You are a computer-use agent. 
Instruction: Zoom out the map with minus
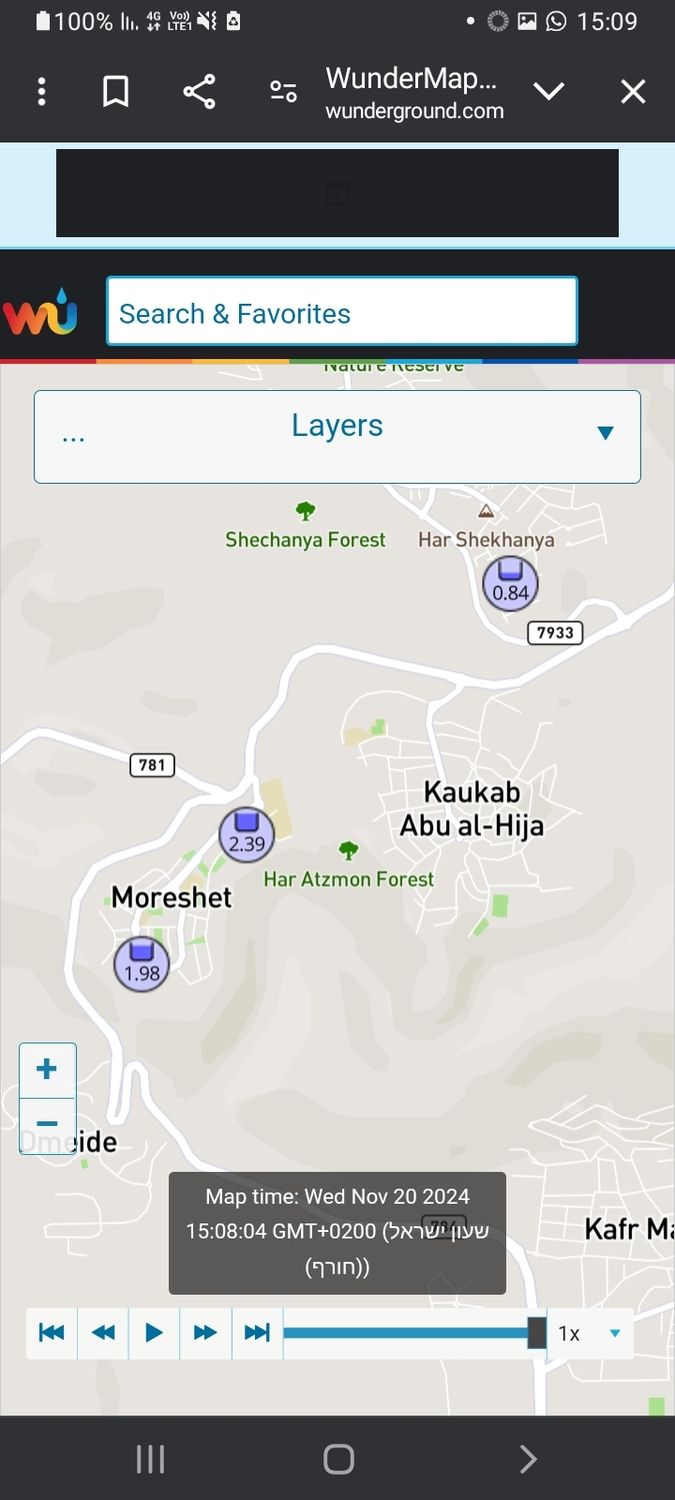47,1125
